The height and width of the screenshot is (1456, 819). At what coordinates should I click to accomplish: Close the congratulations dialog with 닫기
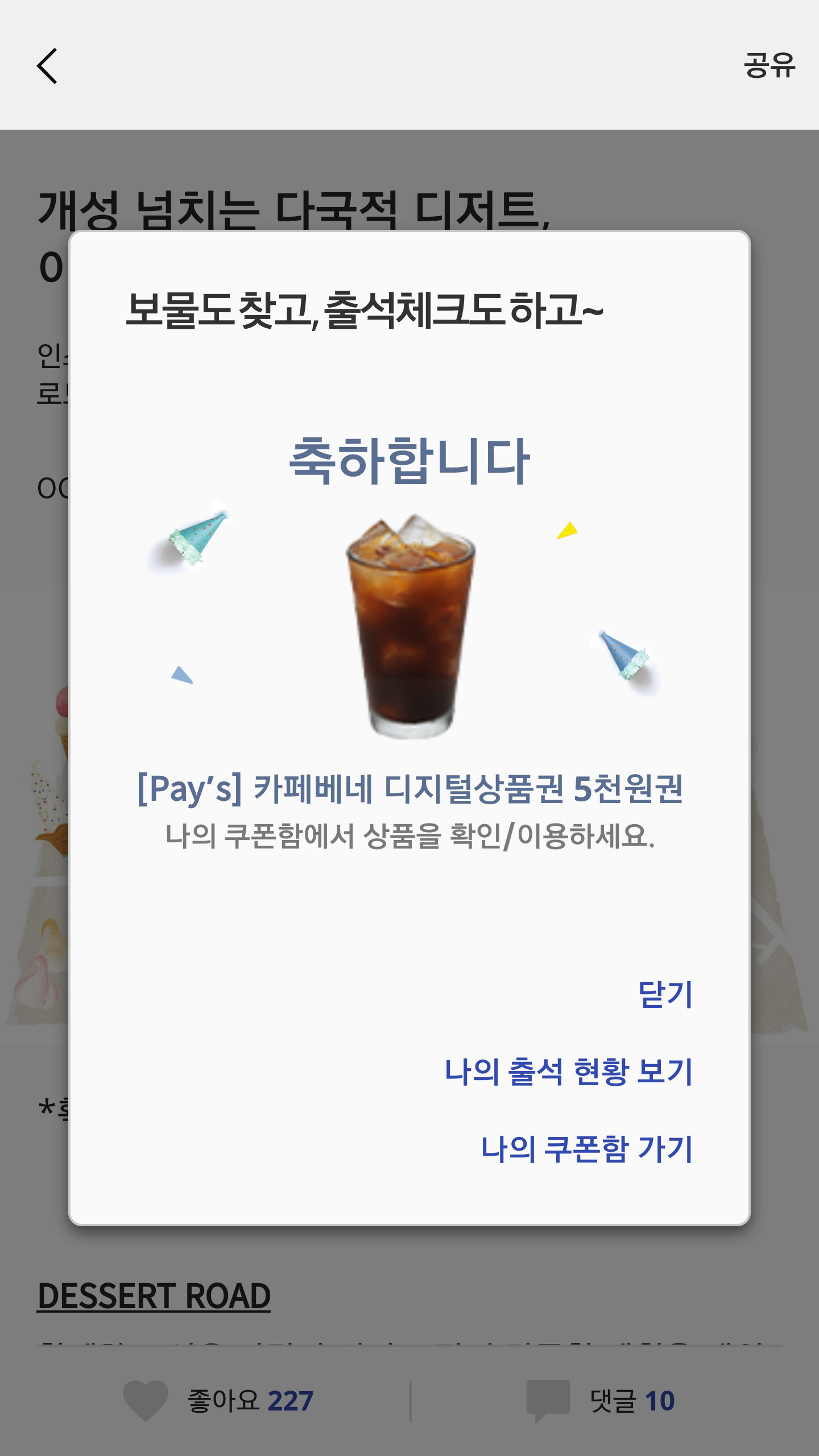[x=665, y=995]
